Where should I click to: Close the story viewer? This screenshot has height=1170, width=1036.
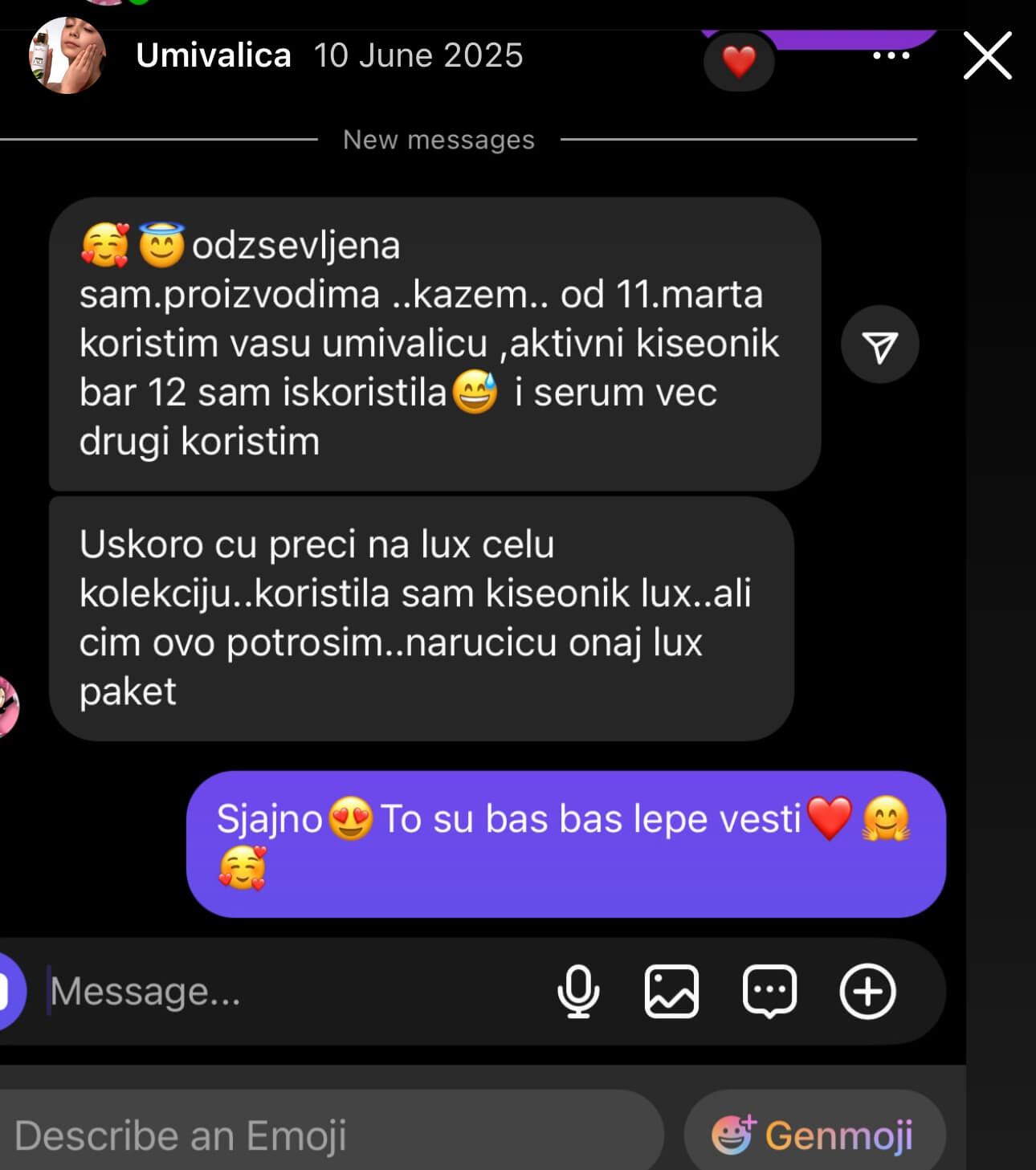[987, 55]
